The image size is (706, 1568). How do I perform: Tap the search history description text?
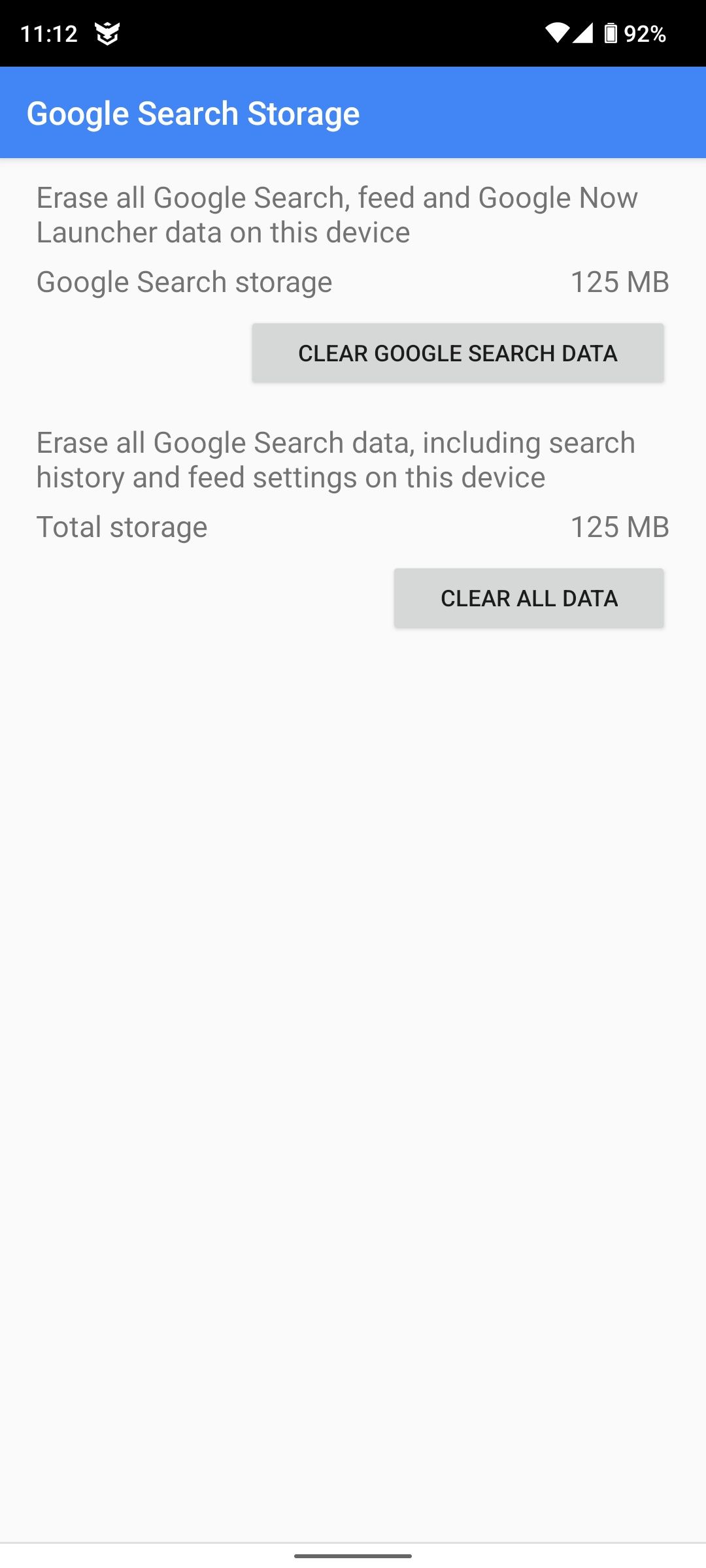pos(335,459)
